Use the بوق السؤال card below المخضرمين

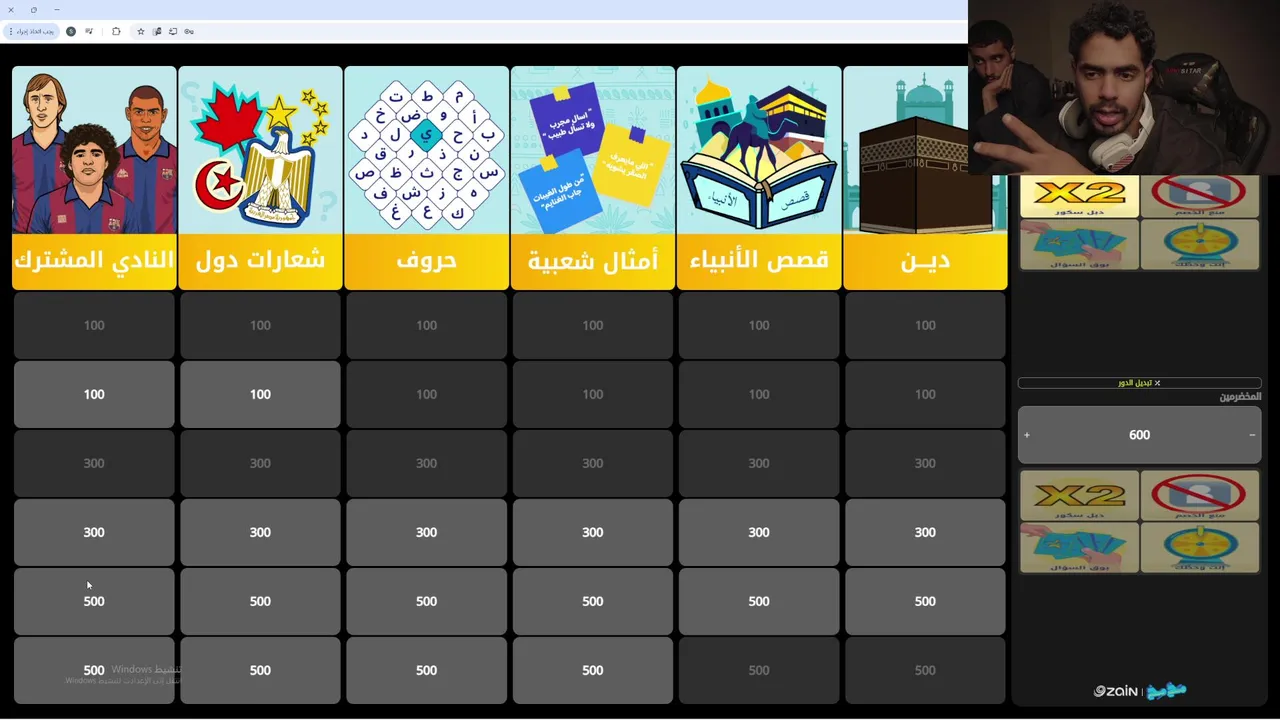pyautogui.click(x=1079, y=548)
